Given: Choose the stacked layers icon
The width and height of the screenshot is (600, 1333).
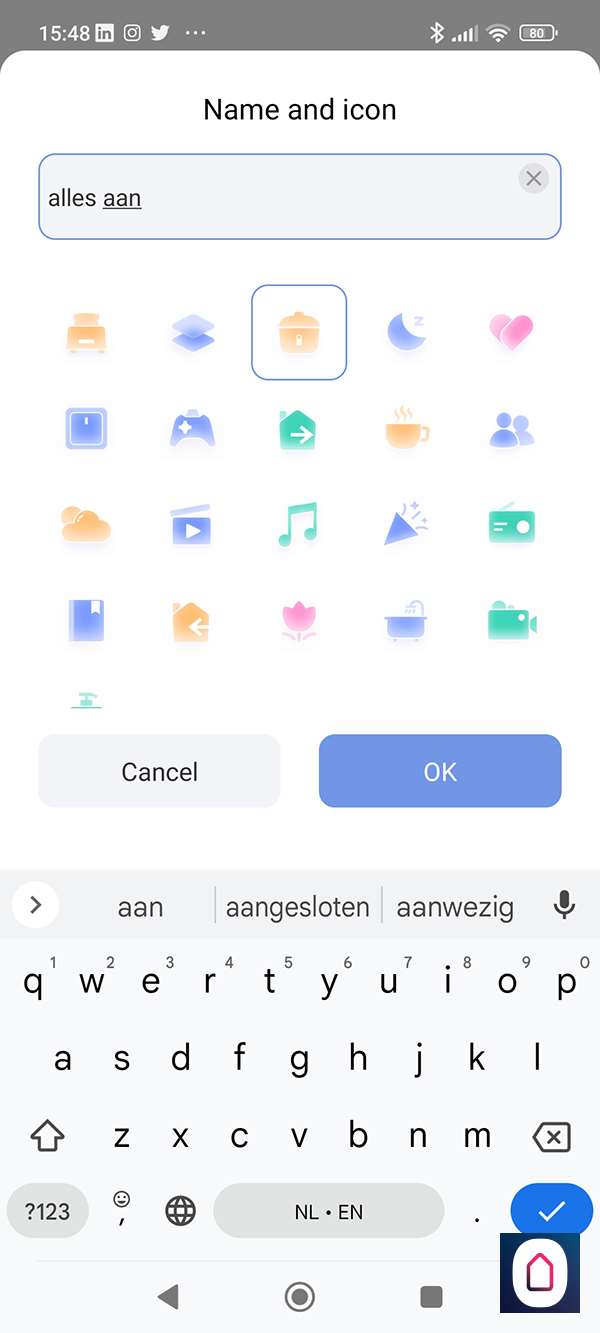Looking at the screenshot, I should (x=193, y=332).
